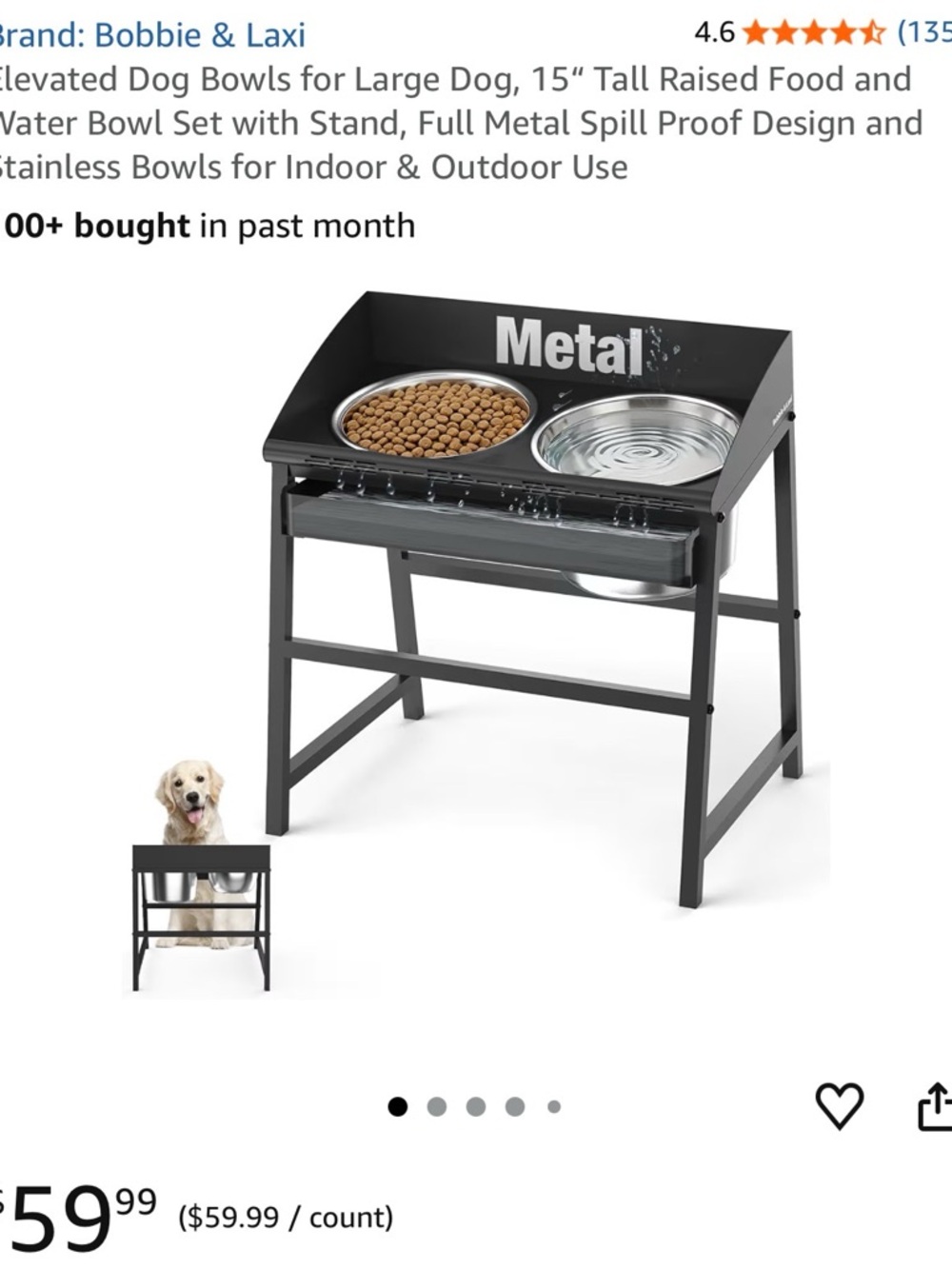Select the last carousel dot
Image resolution: width=952 pixels, height=1269 pixels.
pos(553,1105)
